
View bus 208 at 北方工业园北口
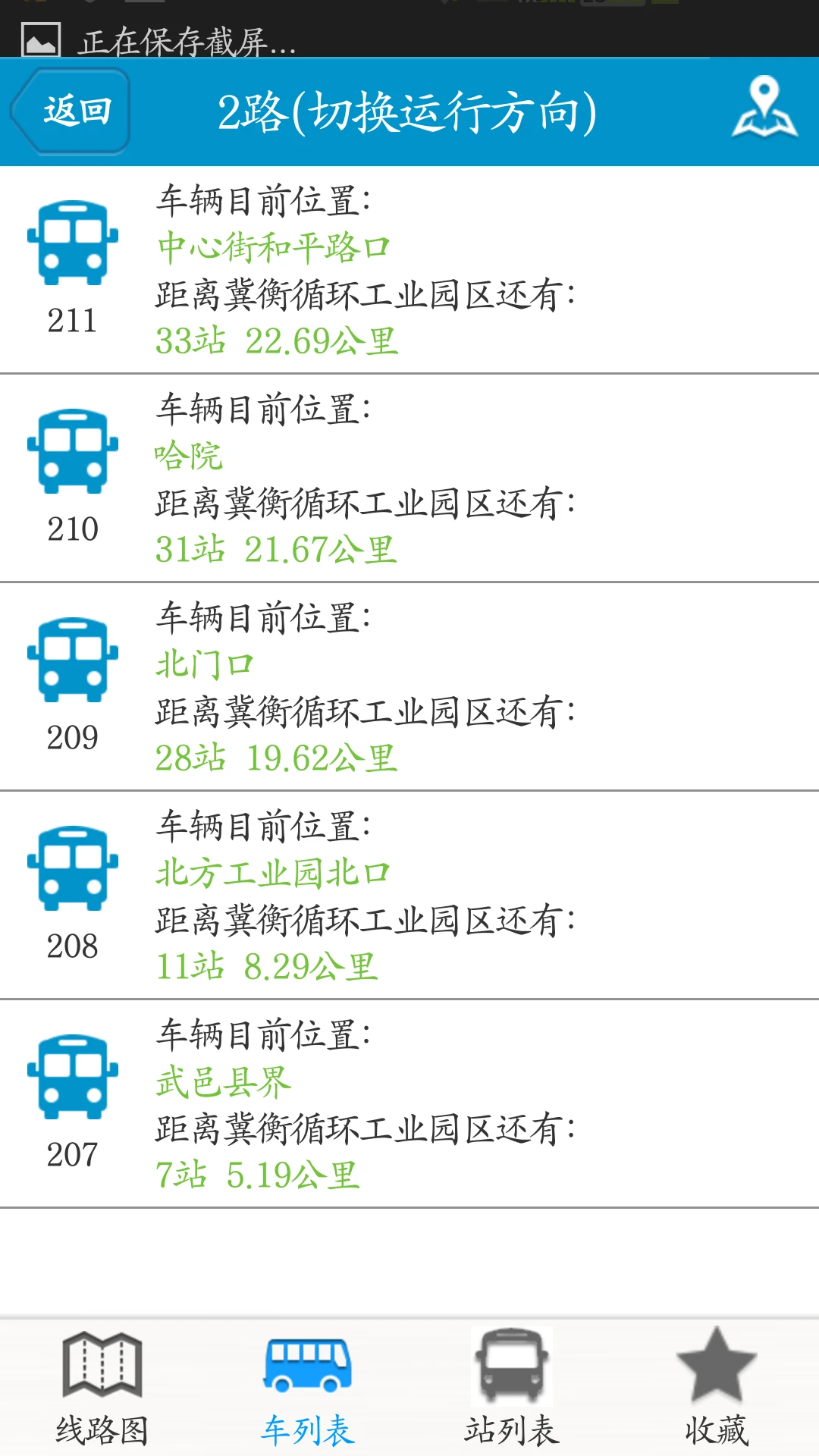[409, 896]
